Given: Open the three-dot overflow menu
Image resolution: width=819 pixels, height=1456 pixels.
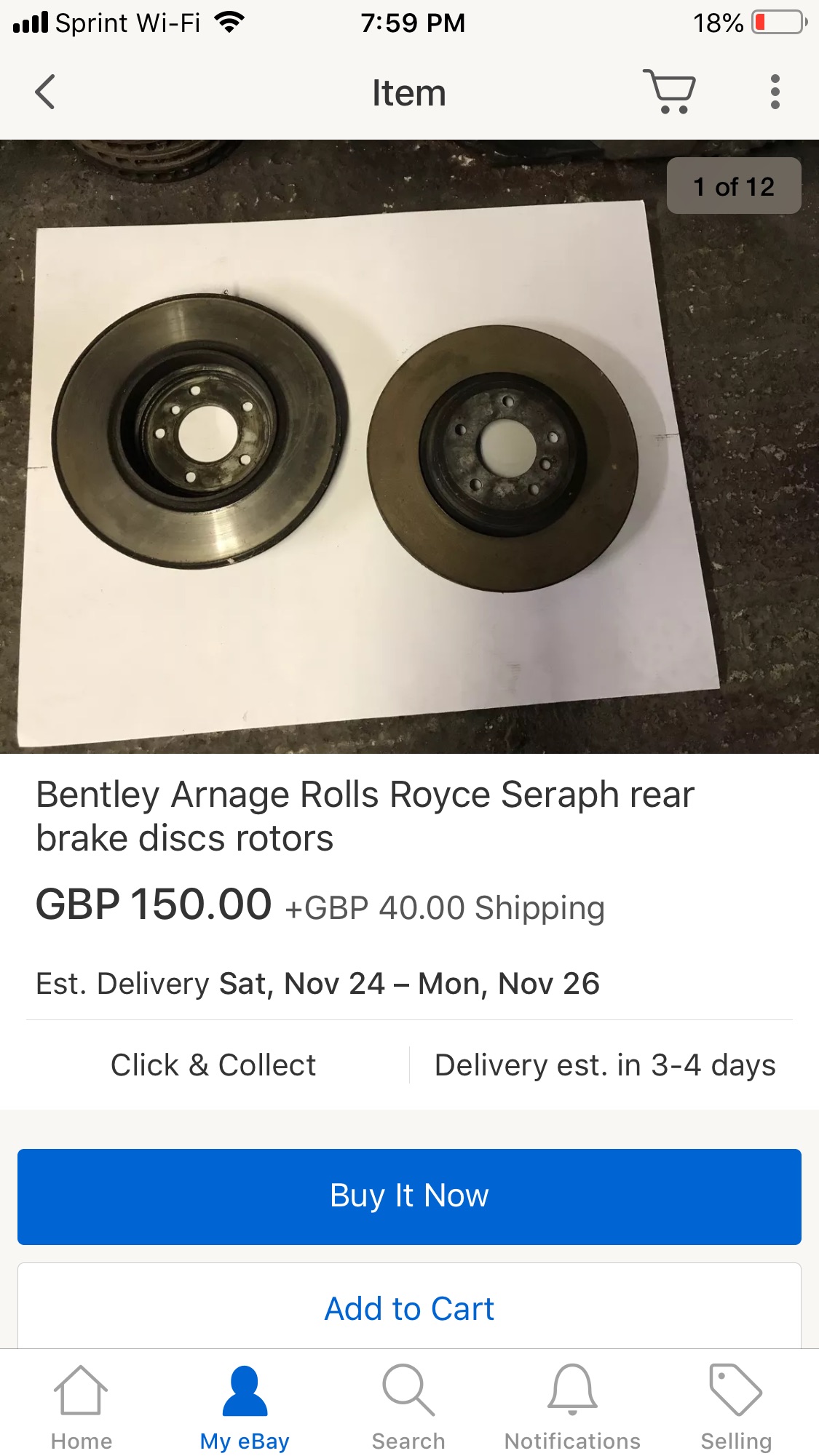Looking at the screenshot, I should click(775, 92).
